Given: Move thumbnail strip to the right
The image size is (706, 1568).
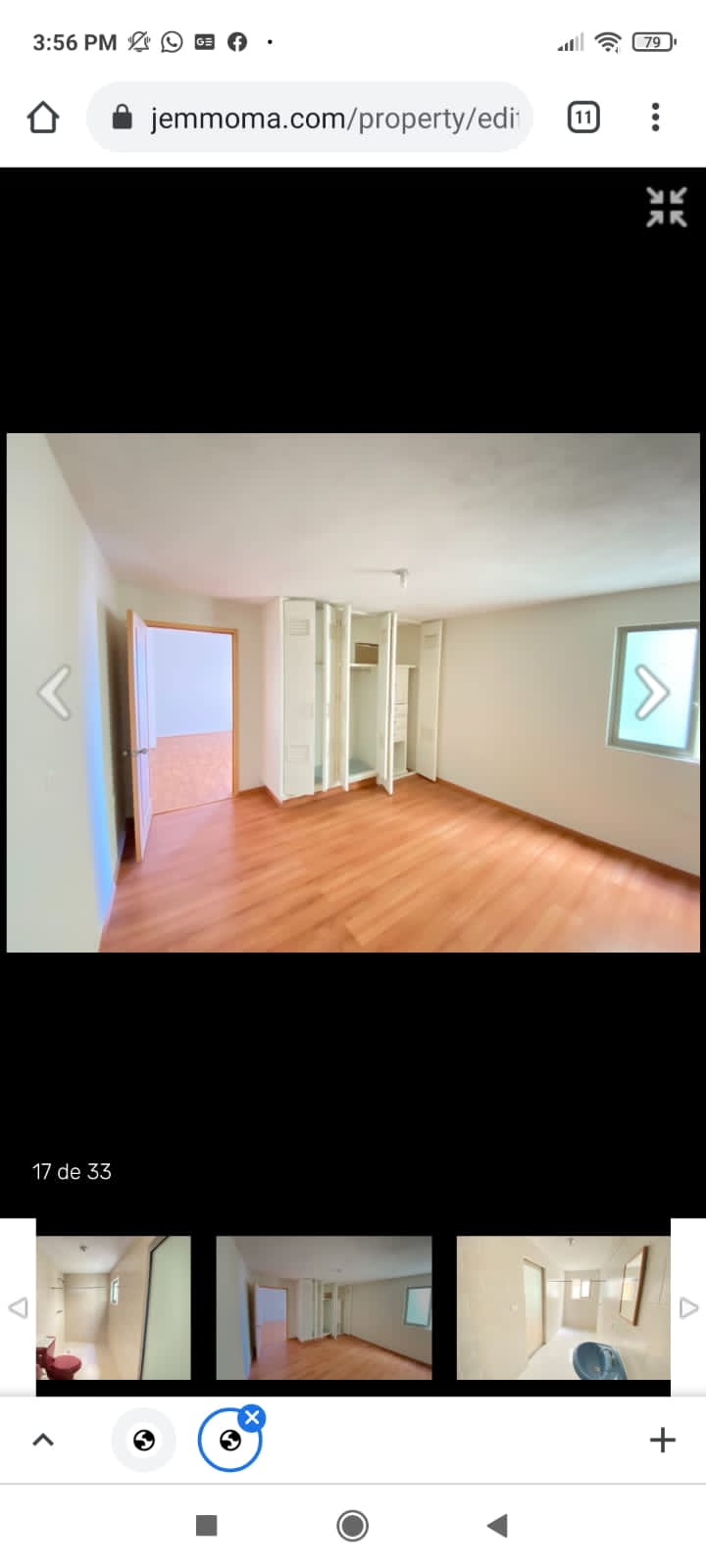Looking at the screenshot, I should [x=688, y=1308].
